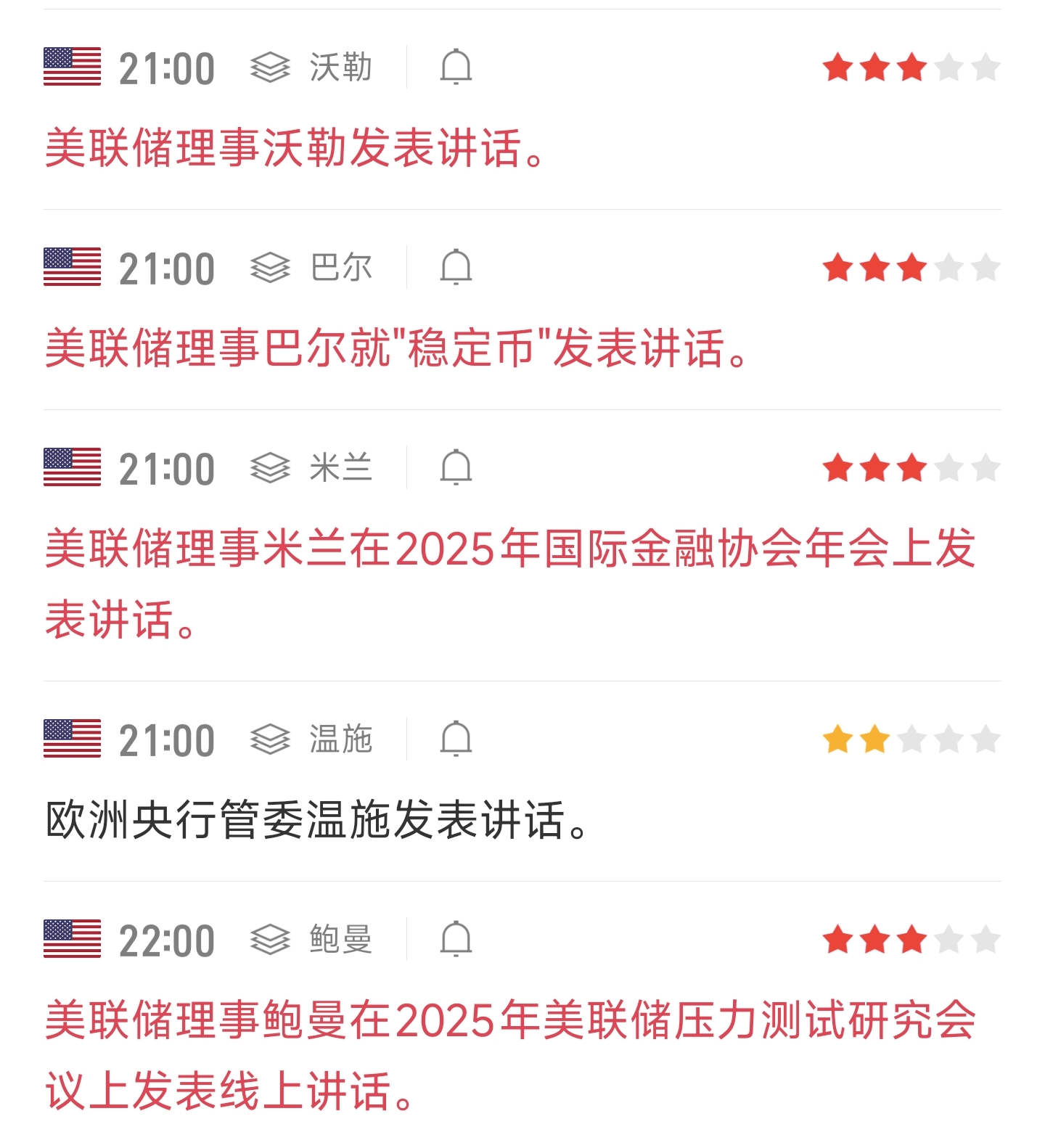Set reminder bell for 沃勒 speech

click(456, 67)
